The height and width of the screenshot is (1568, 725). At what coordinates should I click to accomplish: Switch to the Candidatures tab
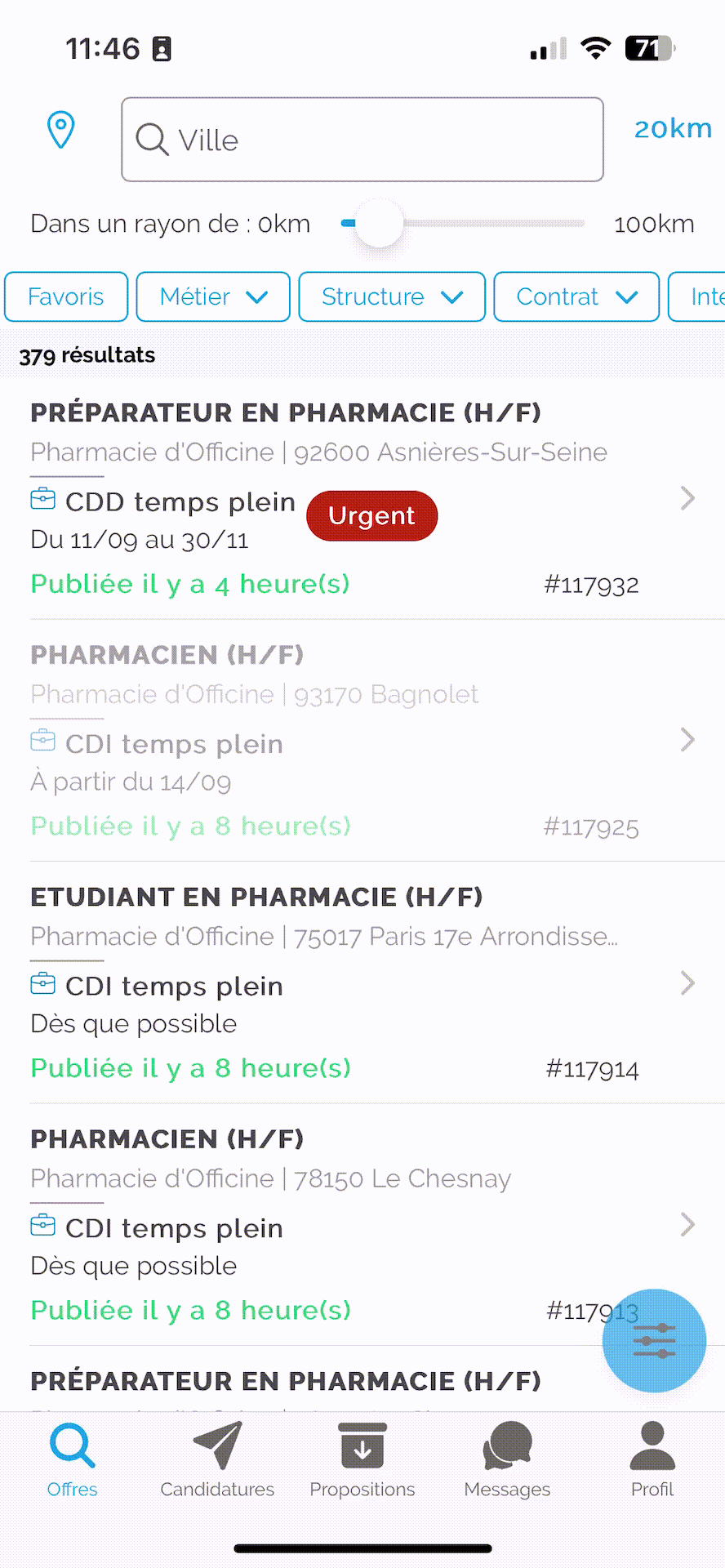(216, 1462)
